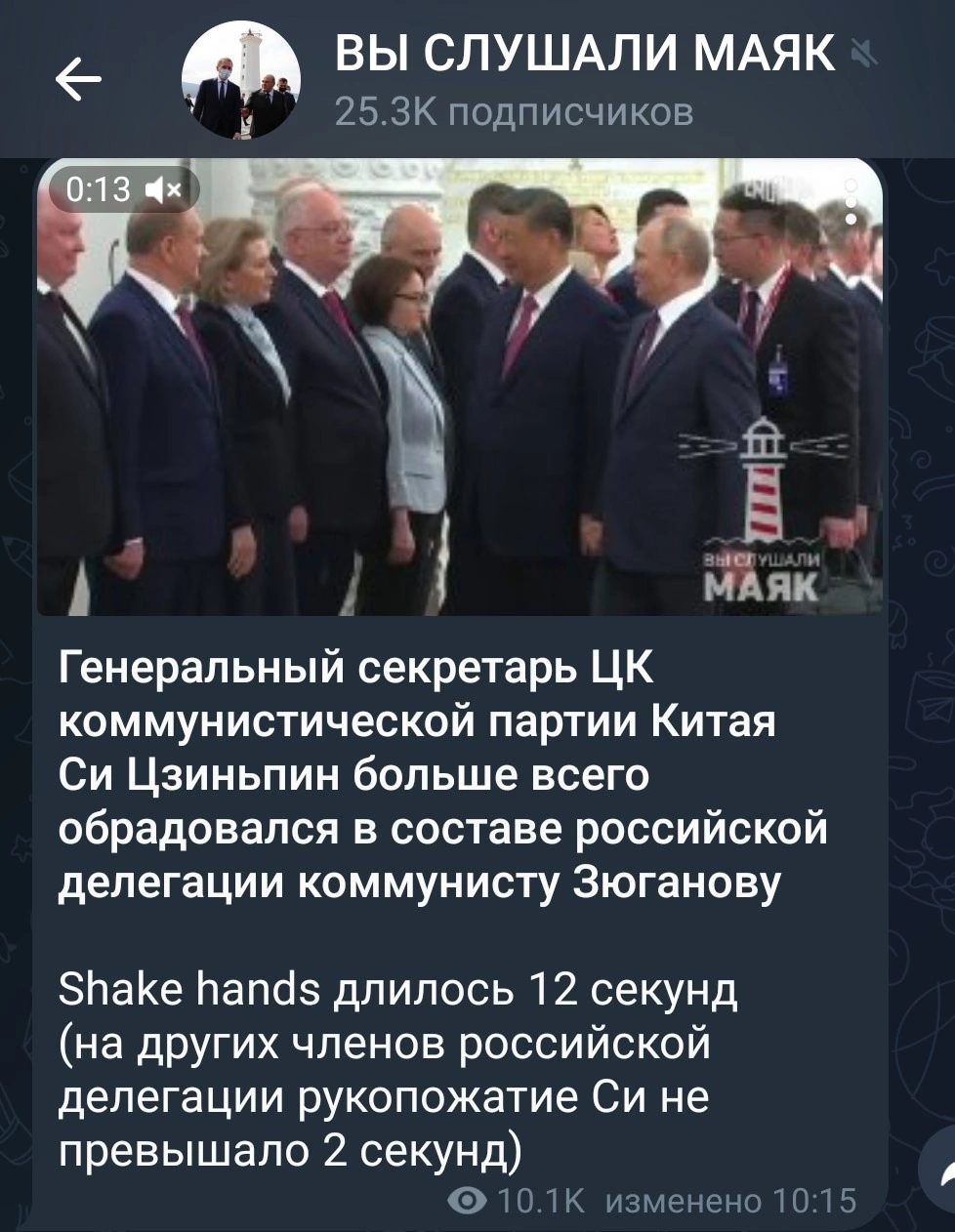Screen dimensions: 955x1232
Task: Open the channel avatar photo
Action: 241,80
